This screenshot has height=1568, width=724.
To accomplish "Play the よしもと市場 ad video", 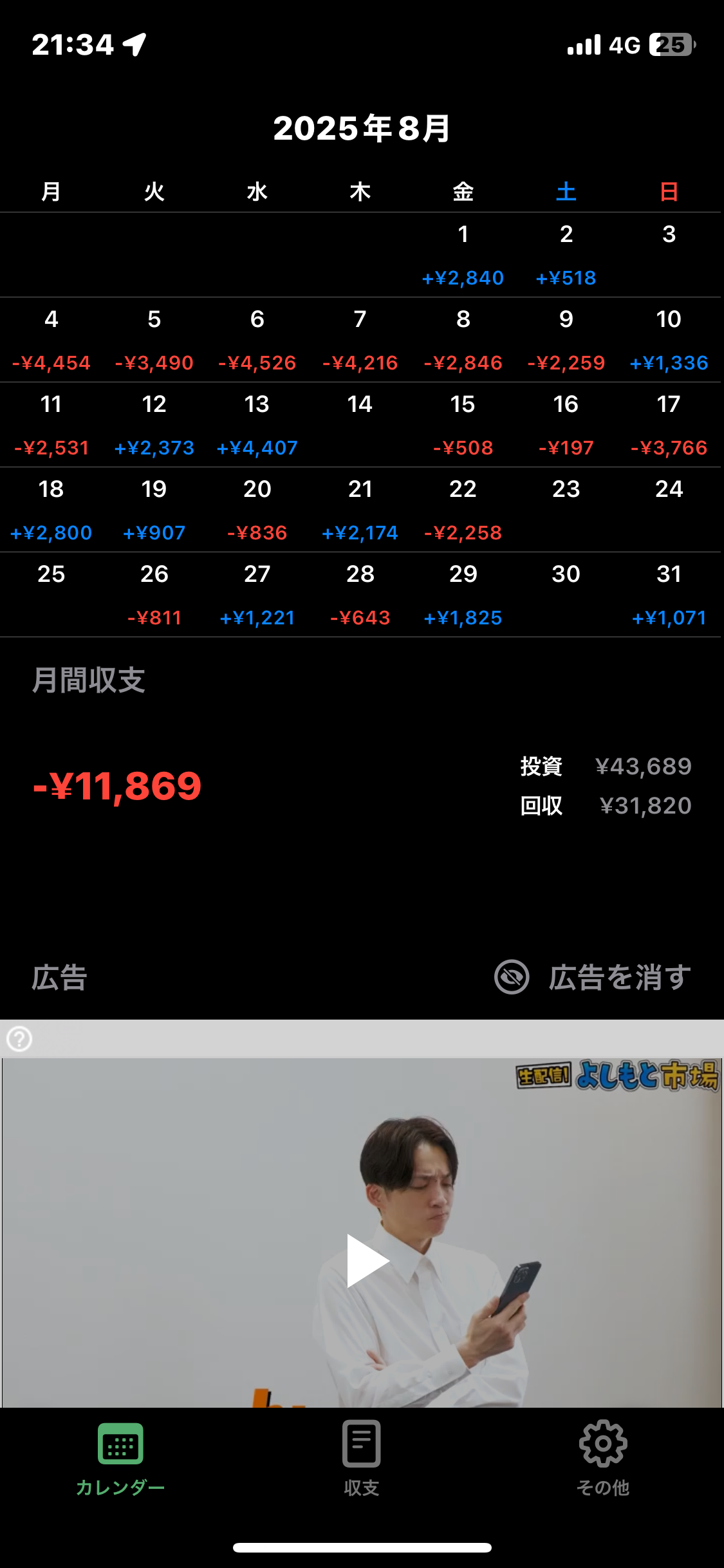I will tap(367, 1260).
